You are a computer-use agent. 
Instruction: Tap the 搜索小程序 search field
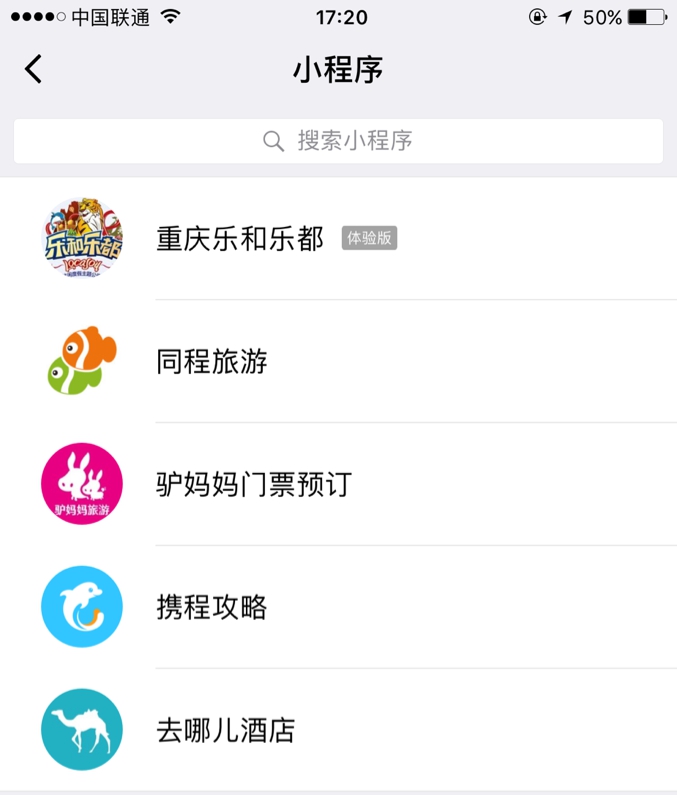338,141
